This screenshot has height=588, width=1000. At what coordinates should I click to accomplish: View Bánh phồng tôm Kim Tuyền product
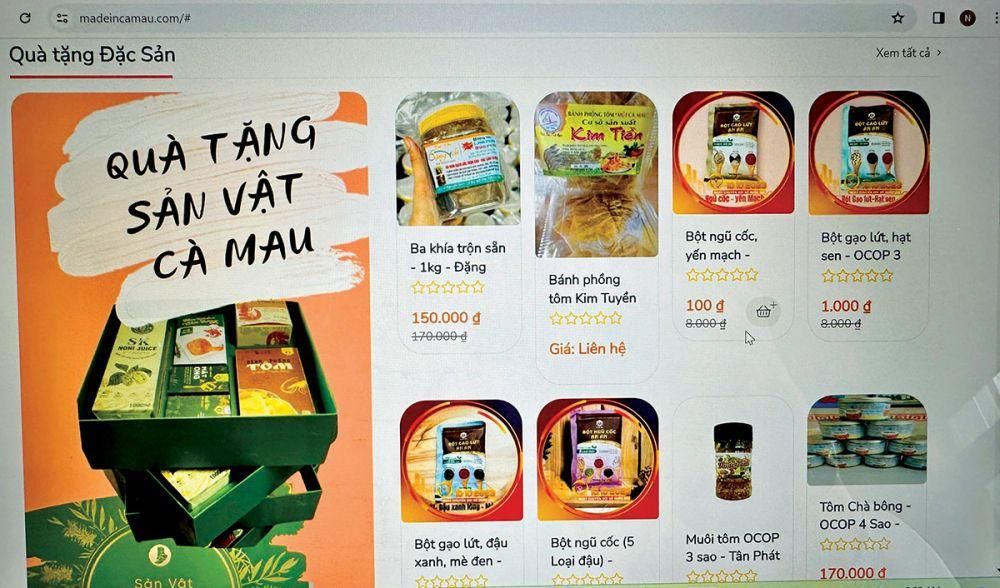click(x=592, y=288)
